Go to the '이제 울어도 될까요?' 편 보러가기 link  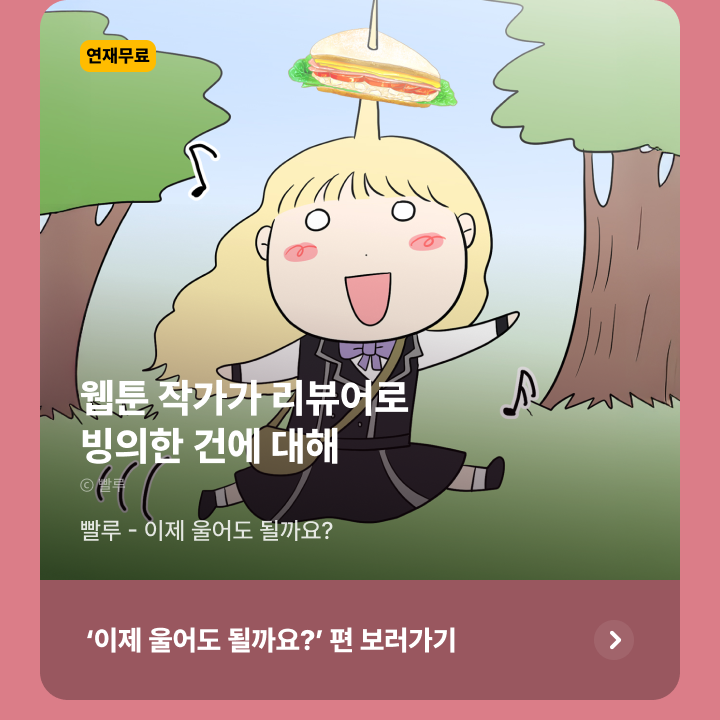(x=359, y=640)
